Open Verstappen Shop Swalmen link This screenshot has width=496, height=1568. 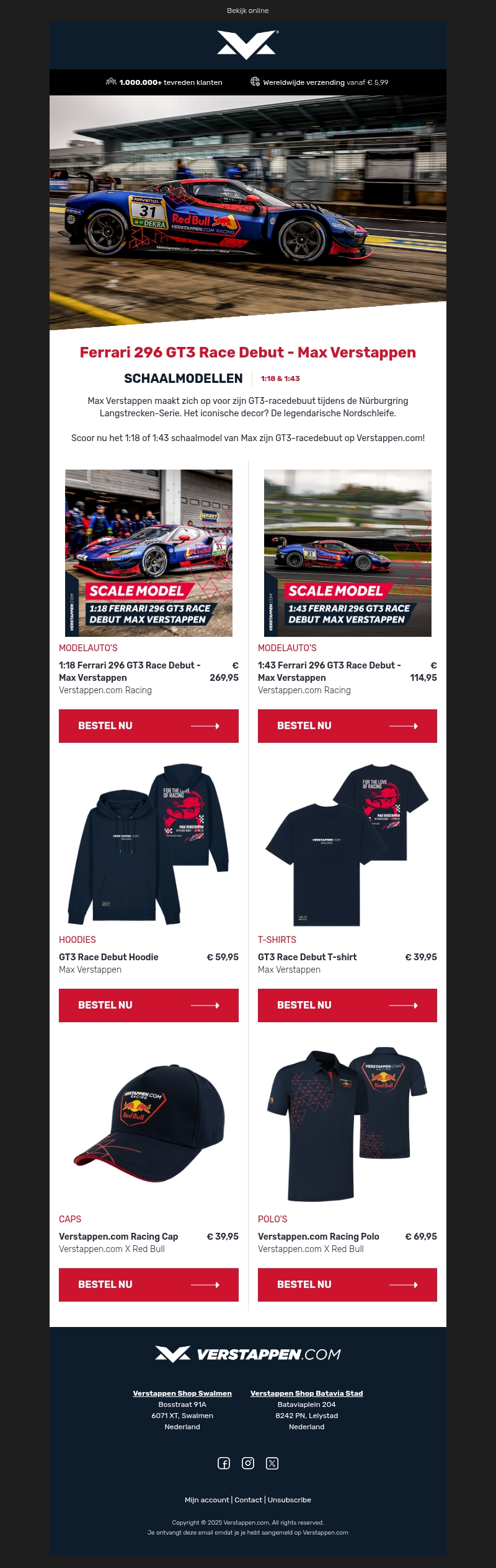click(182, 1393)
